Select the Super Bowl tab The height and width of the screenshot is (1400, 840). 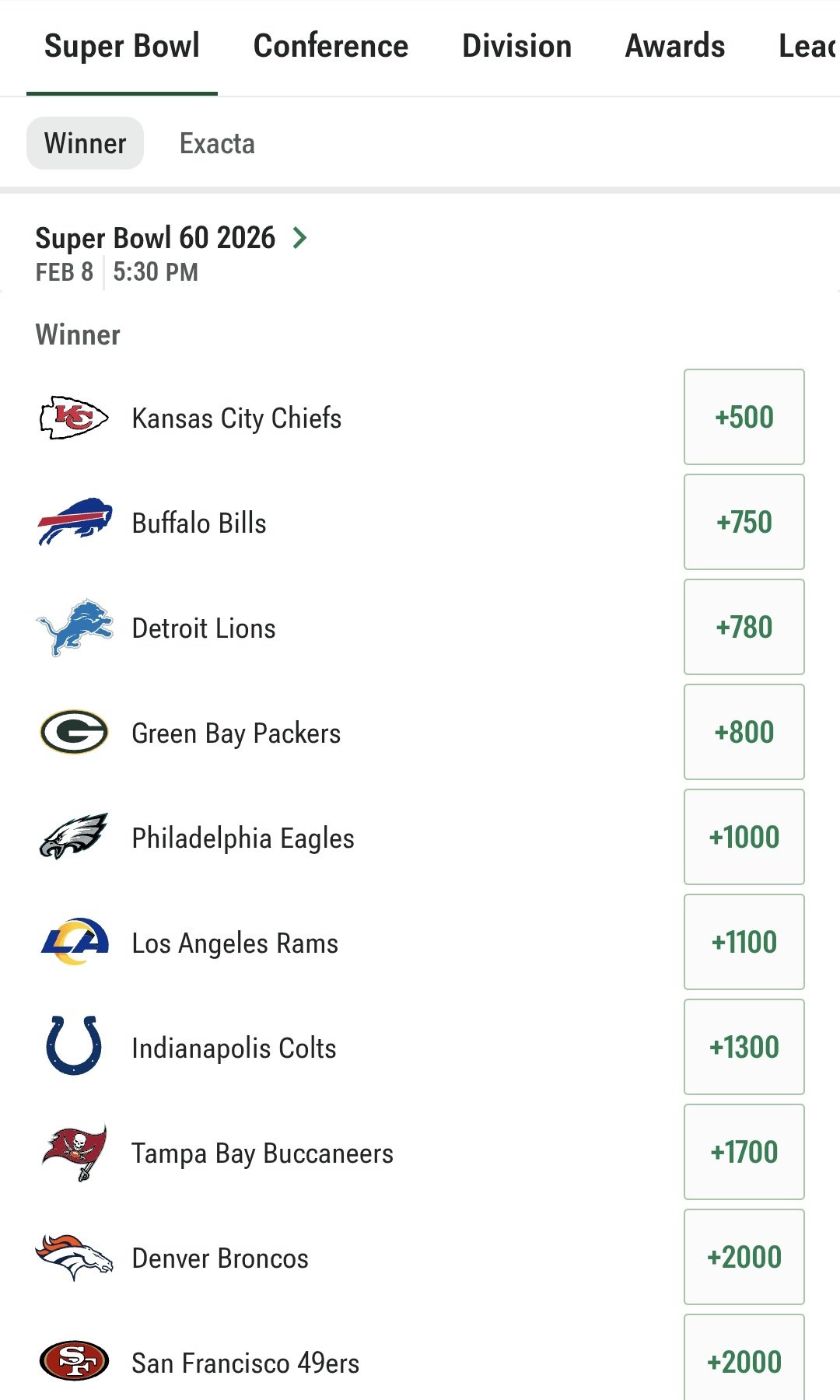[x=122, y=47]
